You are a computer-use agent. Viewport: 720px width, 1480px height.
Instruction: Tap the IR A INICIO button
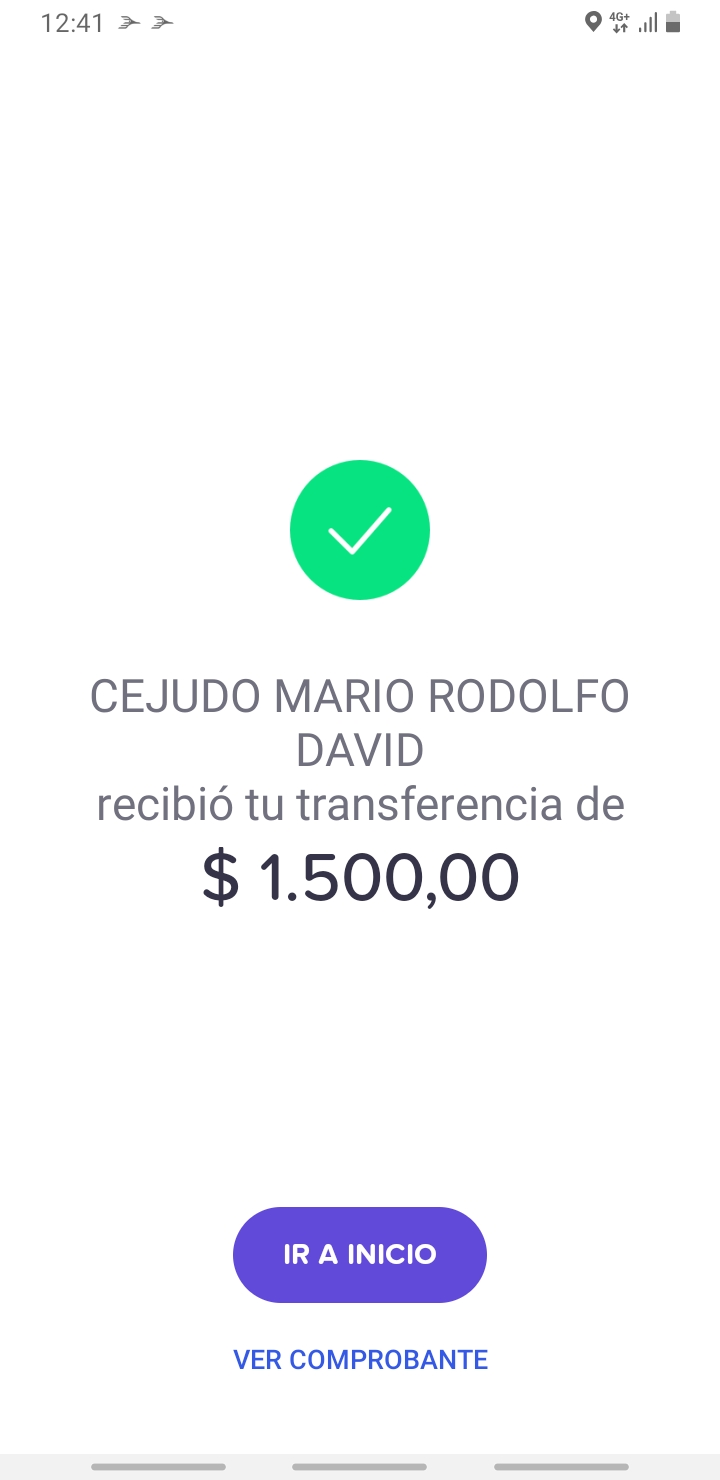[360, 1254]
